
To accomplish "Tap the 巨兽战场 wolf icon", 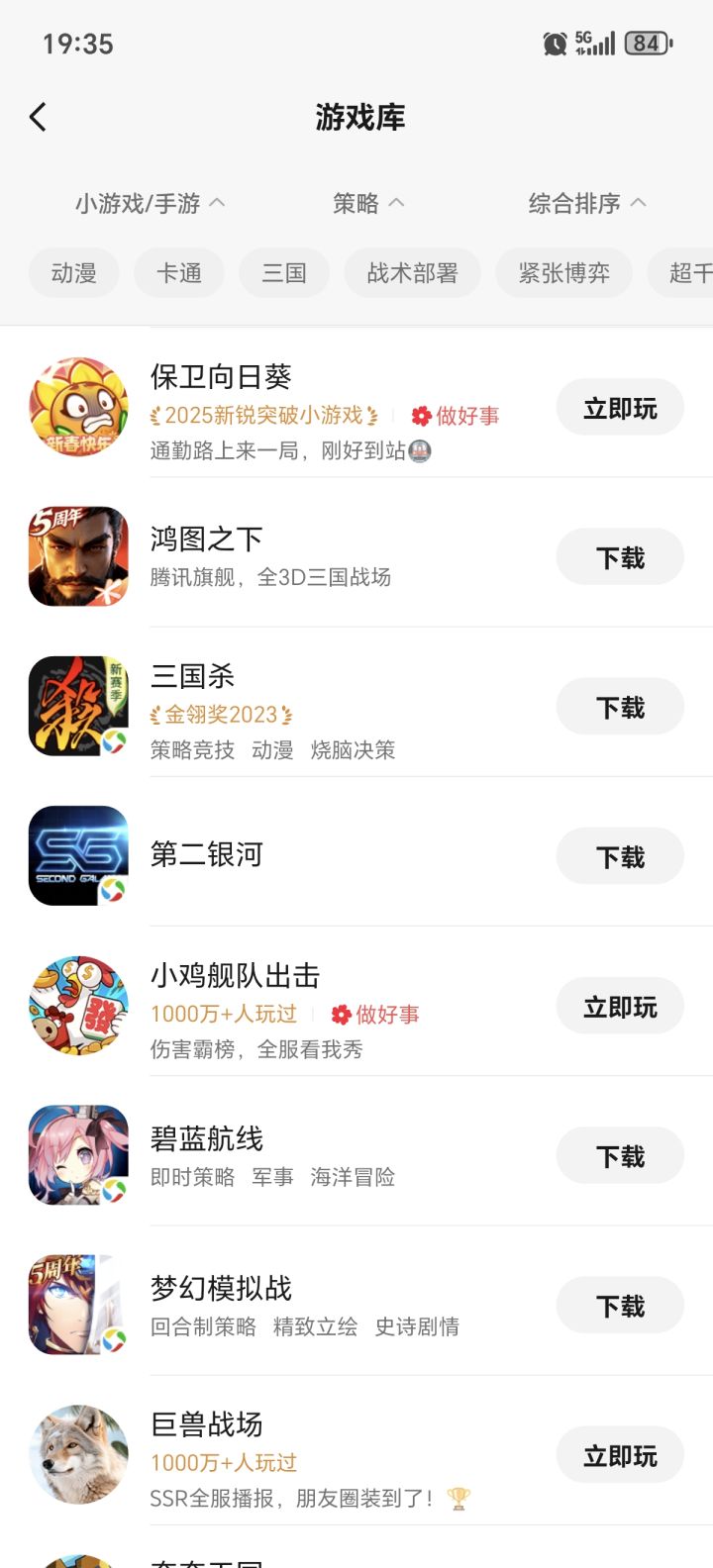I will pos(78,1455).
